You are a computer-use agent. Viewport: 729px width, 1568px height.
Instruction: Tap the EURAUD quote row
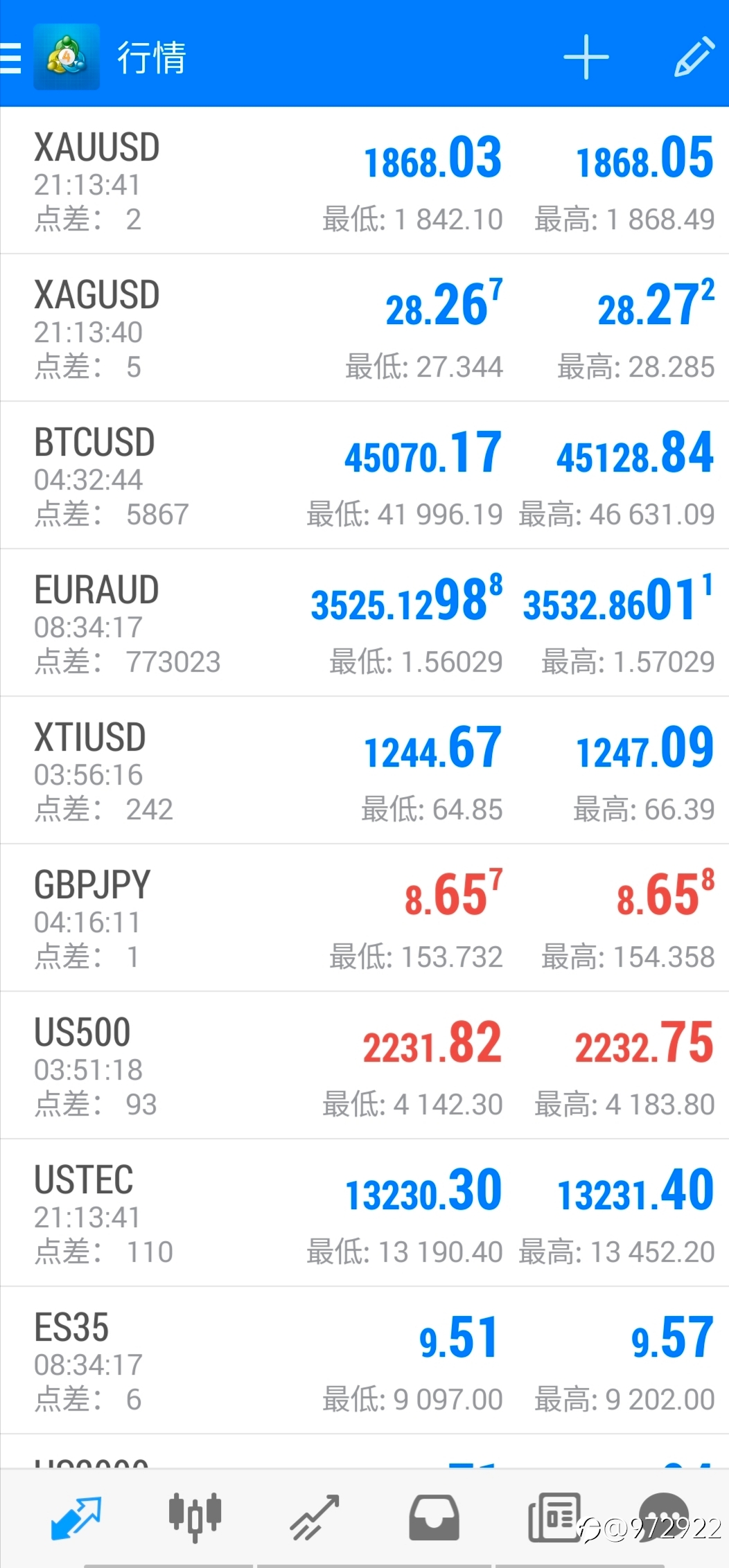tap(364, 623)
